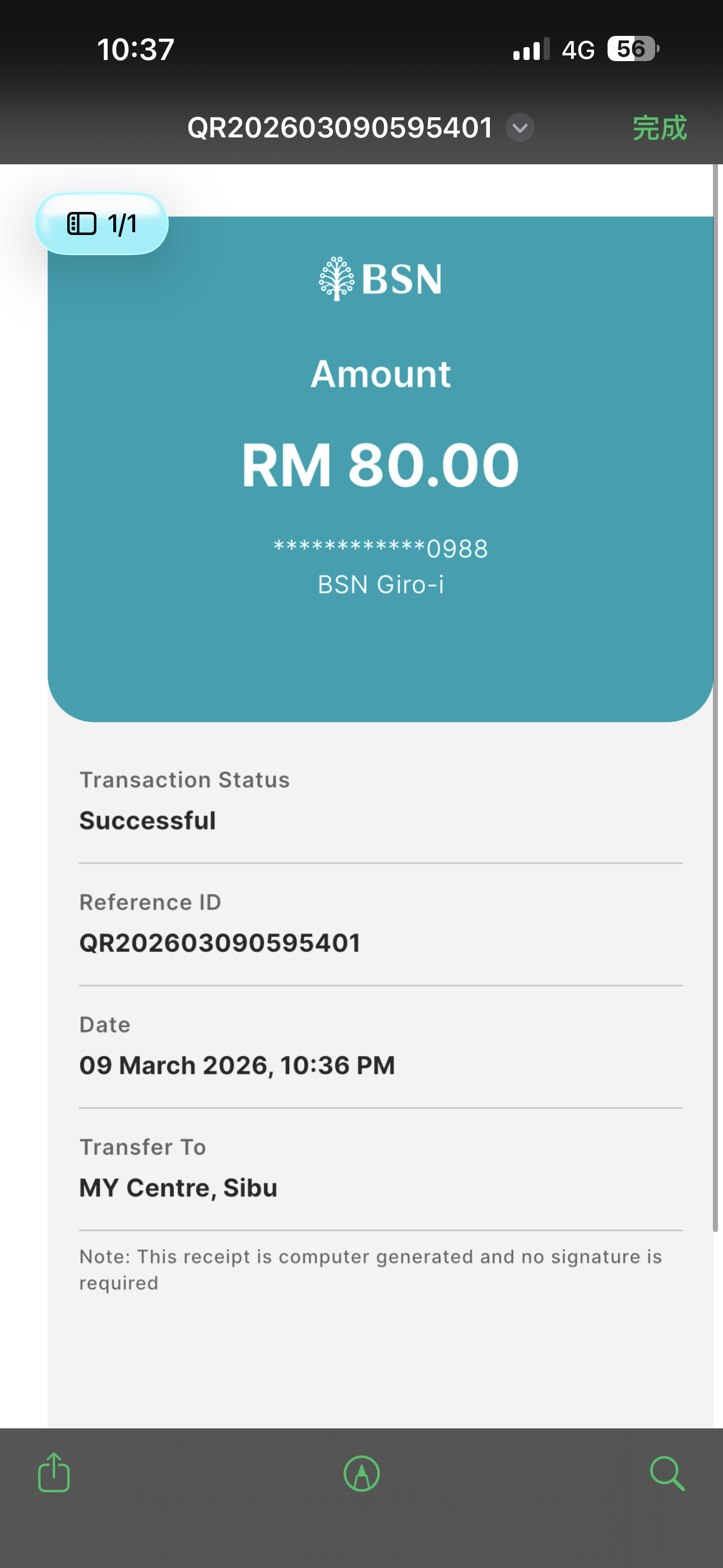Search within the document
This screenshot has width=723, height=1568.
coord(667,1474)
